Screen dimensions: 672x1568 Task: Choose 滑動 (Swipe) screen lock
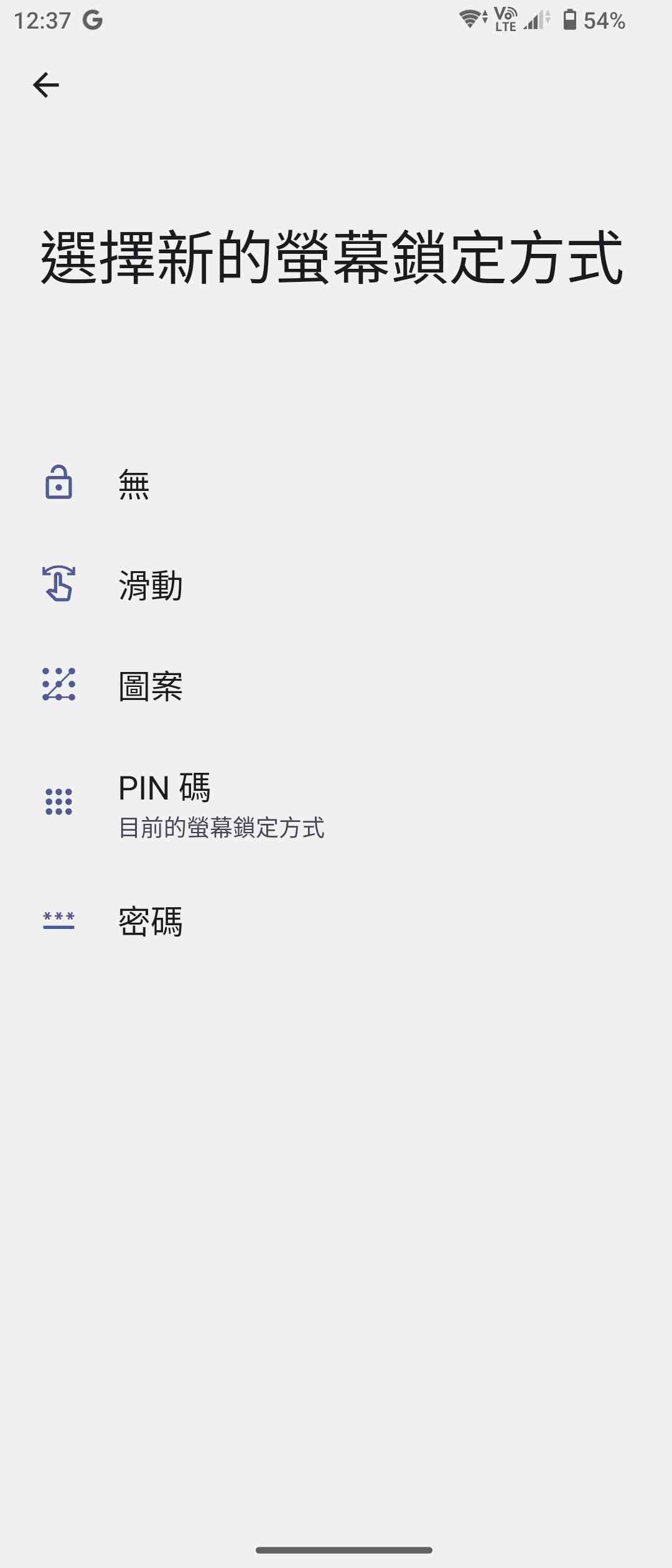[150, 586]
